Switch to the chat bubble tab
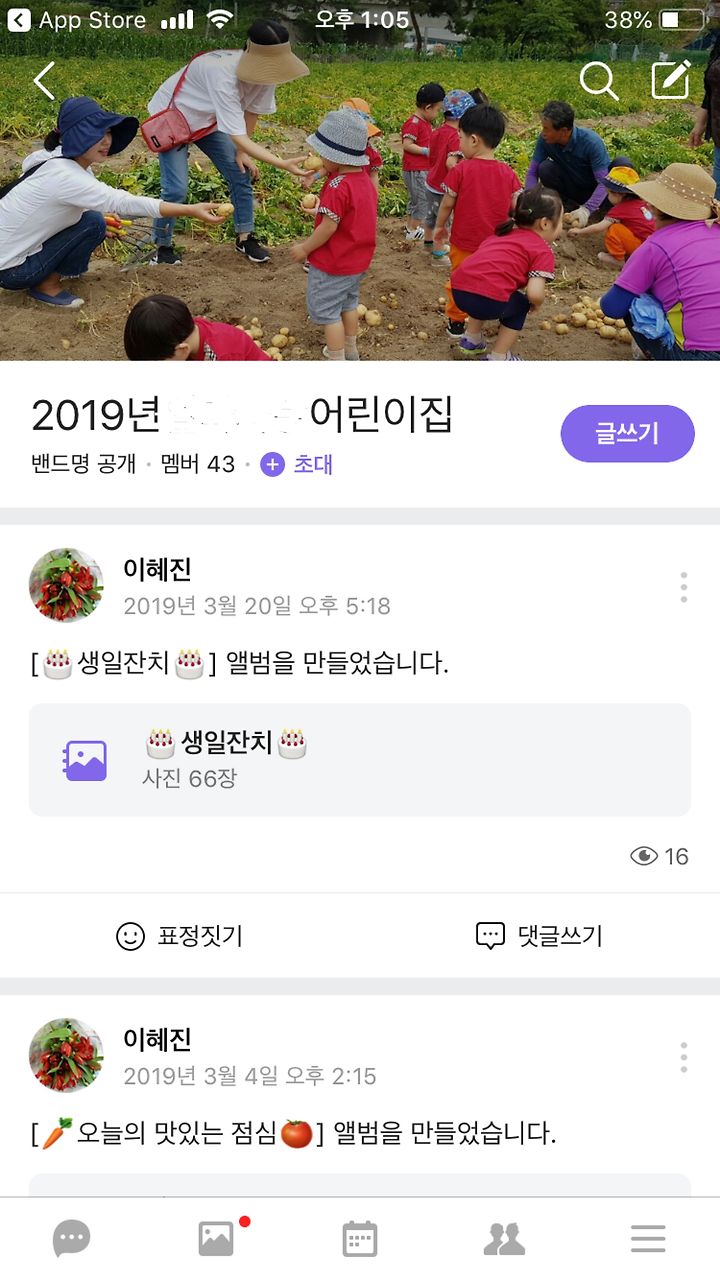This screenshot has height=1280, width=720. click(72, 1239)
